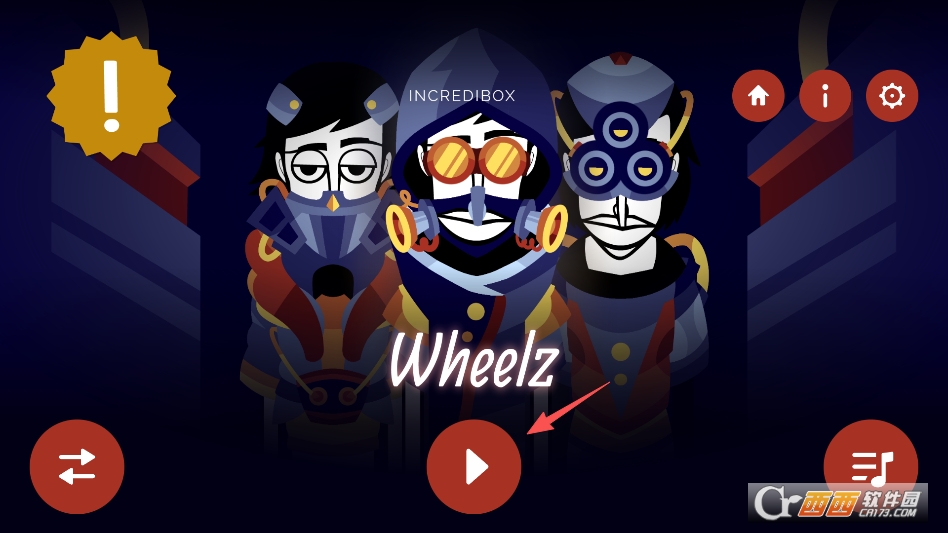This screenshot has width=948, height=533.
Task: Open the exclamation badge notification
Action: [111, 96]
